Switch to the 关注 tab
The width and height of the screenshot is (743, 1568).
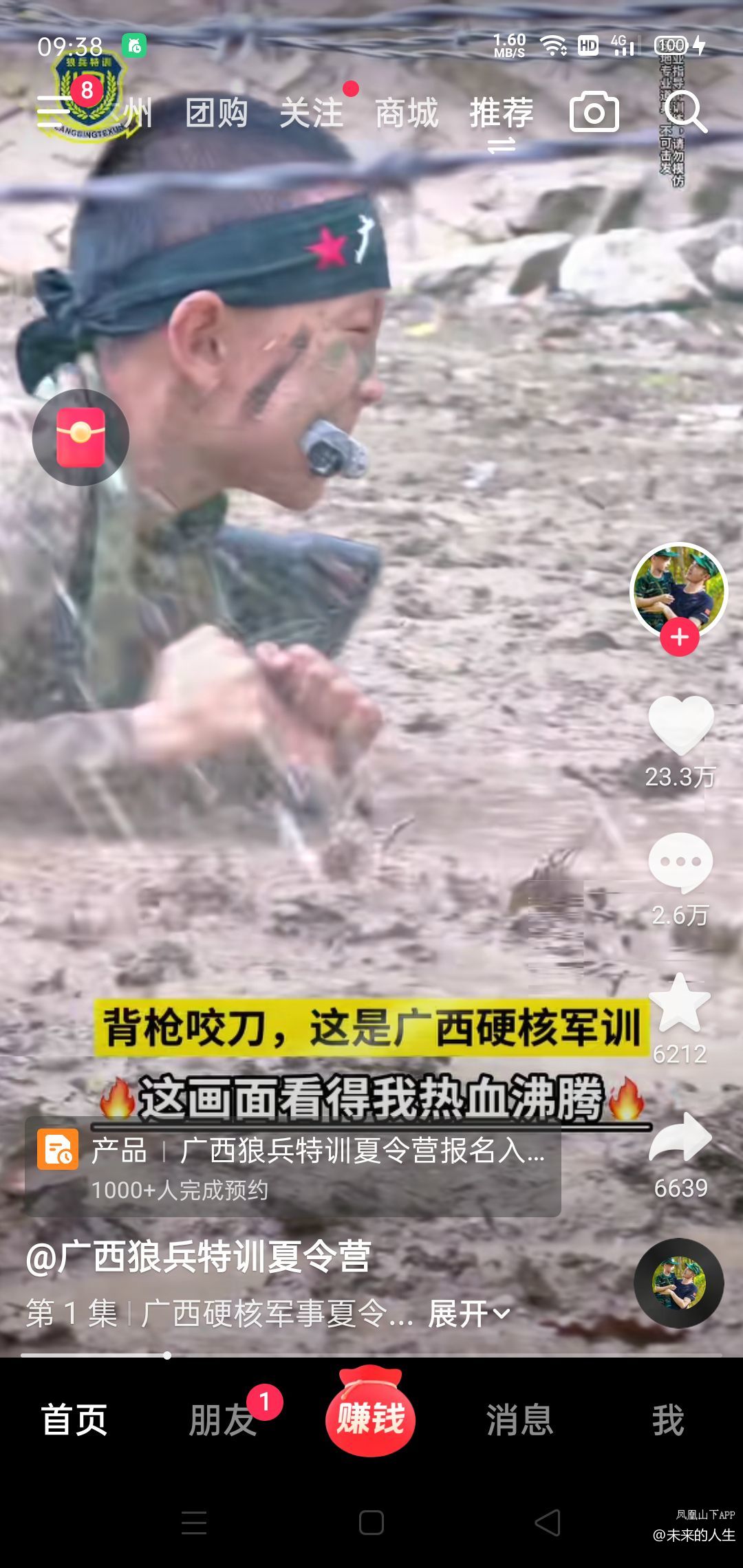311,113
